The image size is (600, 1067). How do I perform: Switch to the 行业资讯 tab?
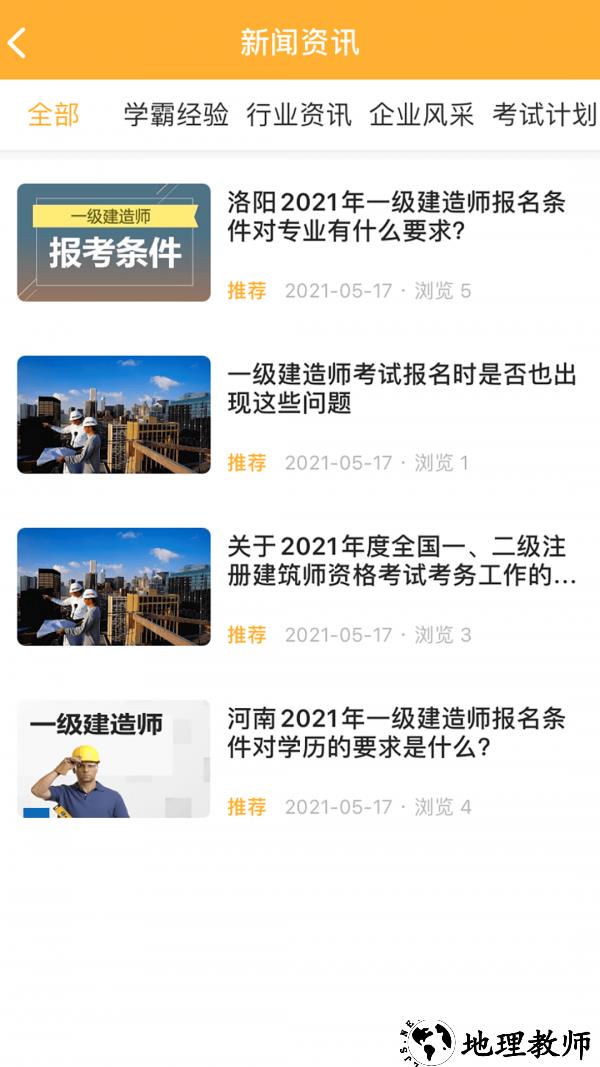299,115
